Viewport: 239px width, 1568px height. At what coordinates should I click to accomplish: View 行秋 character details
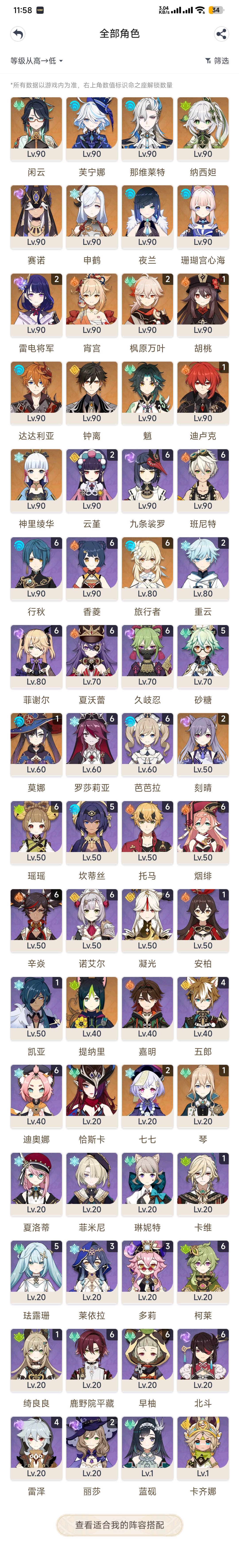(x=36, y=568)
